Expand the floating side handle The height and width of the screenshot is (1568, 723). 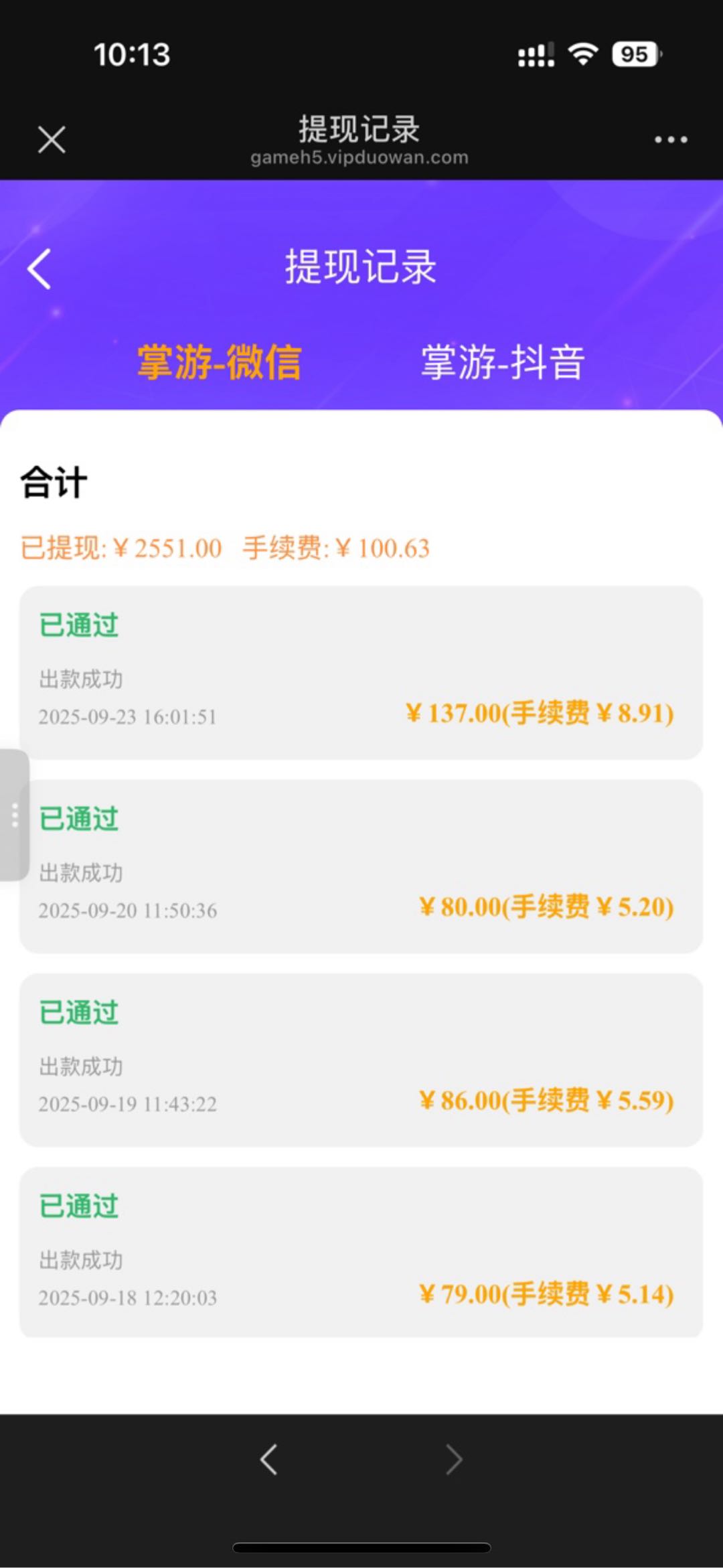click(14, 815)
